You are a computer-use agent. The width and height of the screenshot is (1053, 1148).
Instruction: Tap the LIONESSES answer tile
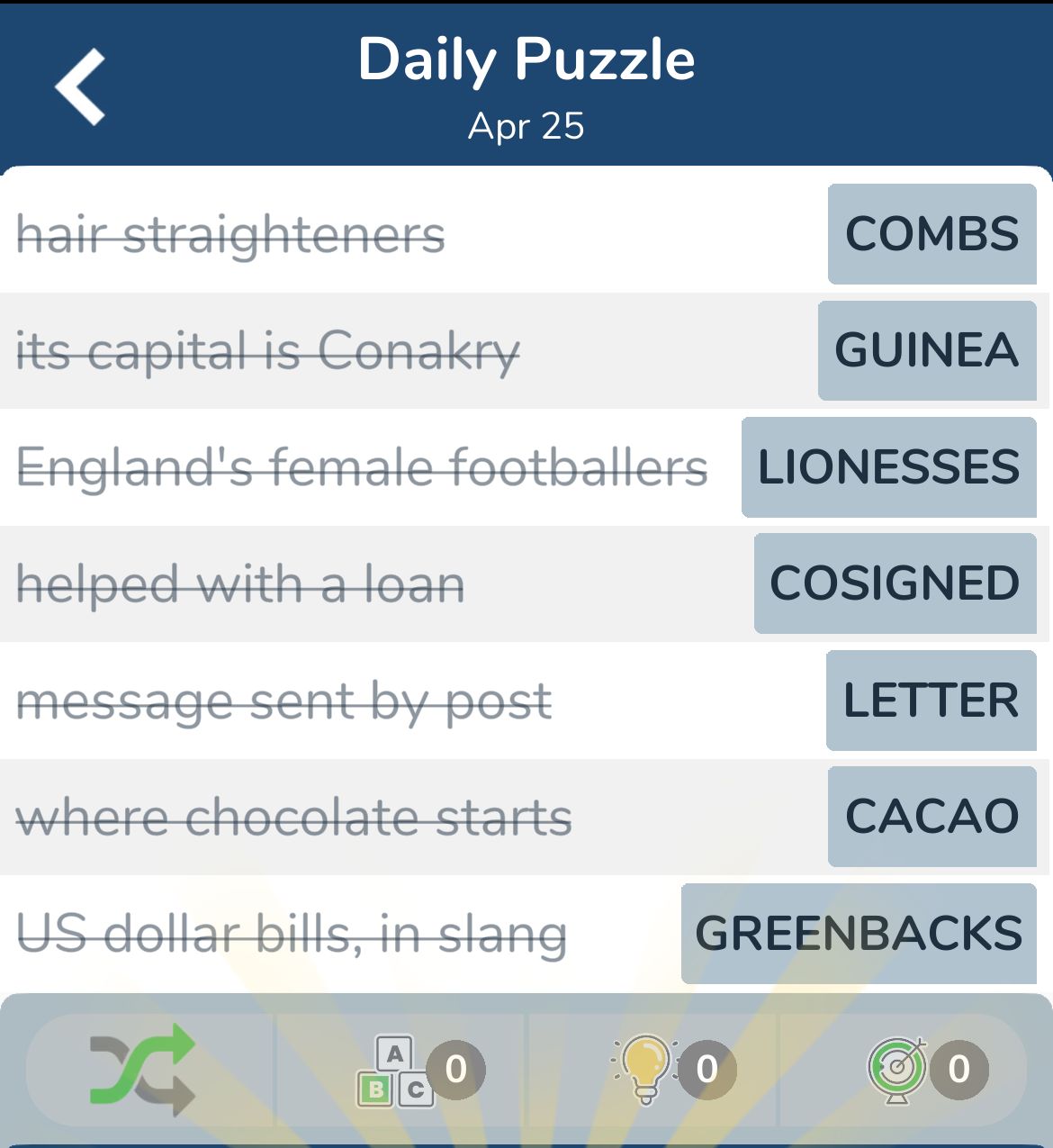[x=888, y=467]
